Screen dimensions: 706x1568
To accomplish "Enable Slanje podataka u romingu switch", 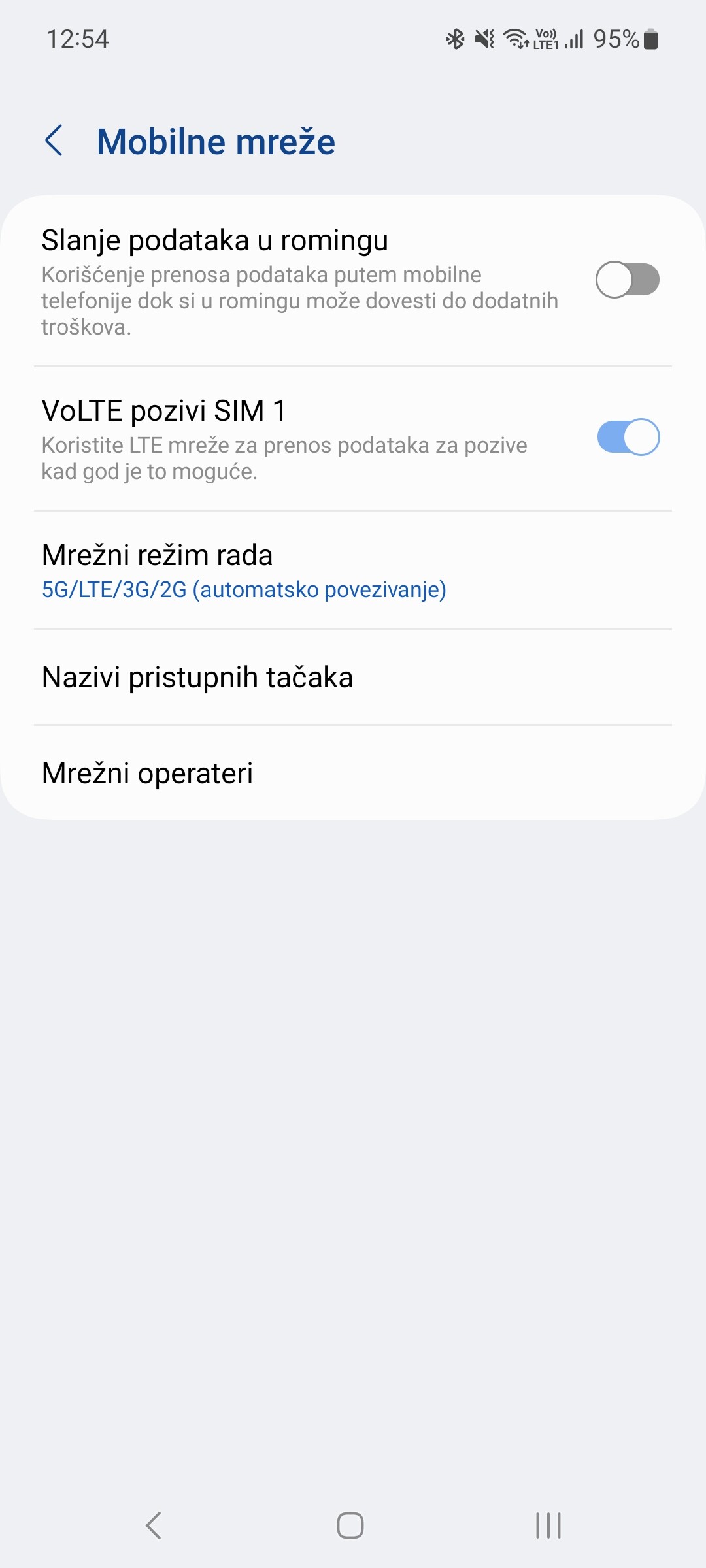I will [x=628, y=280].
